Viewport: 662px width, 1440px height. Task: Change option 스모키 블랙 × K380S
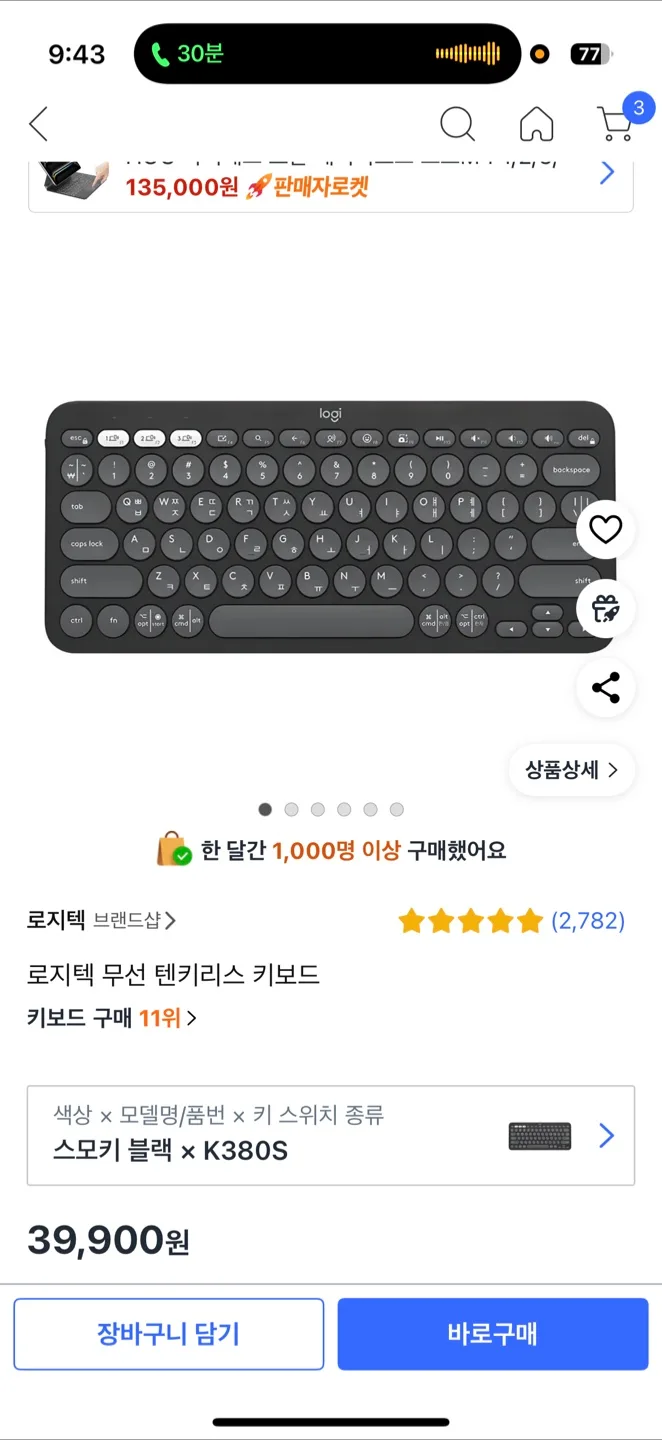(330, 1135)
